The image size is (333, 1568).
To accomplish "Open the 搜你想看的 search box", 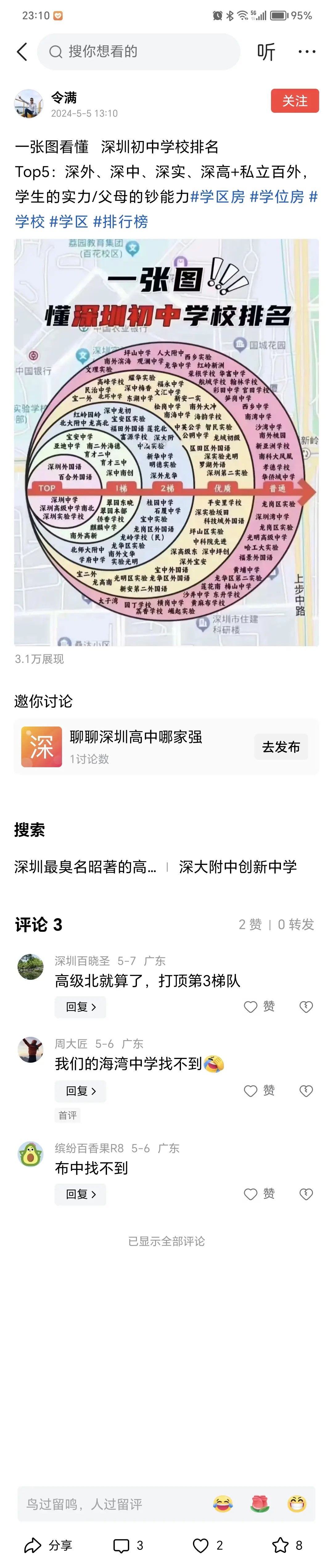I will point(139,52).
